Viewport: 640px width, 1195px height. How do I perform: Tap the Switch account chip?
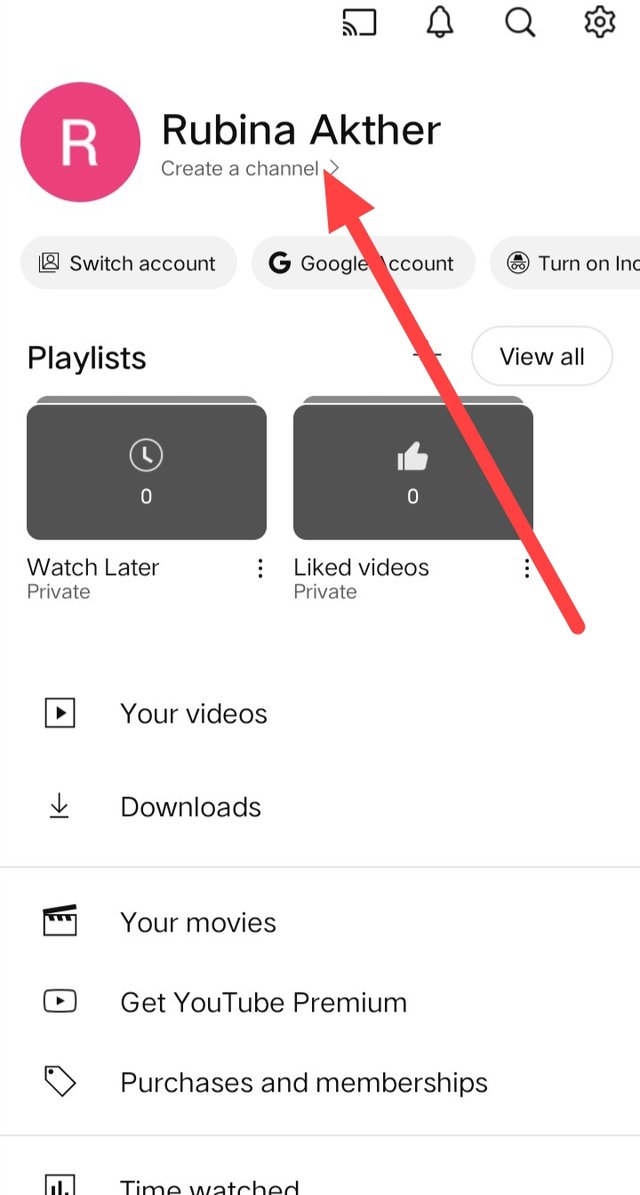click(x=128, y=263)
